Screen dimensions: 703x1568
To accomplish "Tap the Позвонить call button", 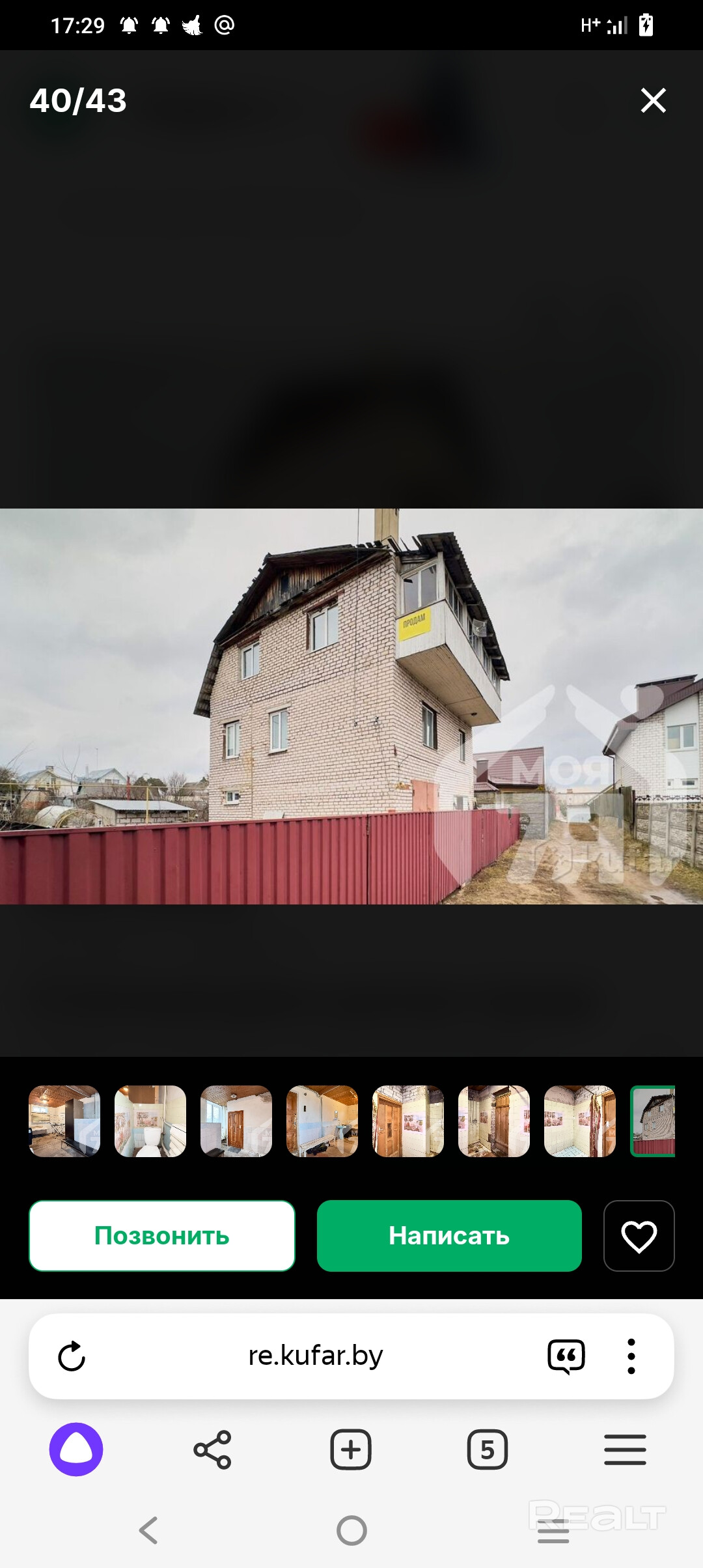I will click(x=162, y=1235).
